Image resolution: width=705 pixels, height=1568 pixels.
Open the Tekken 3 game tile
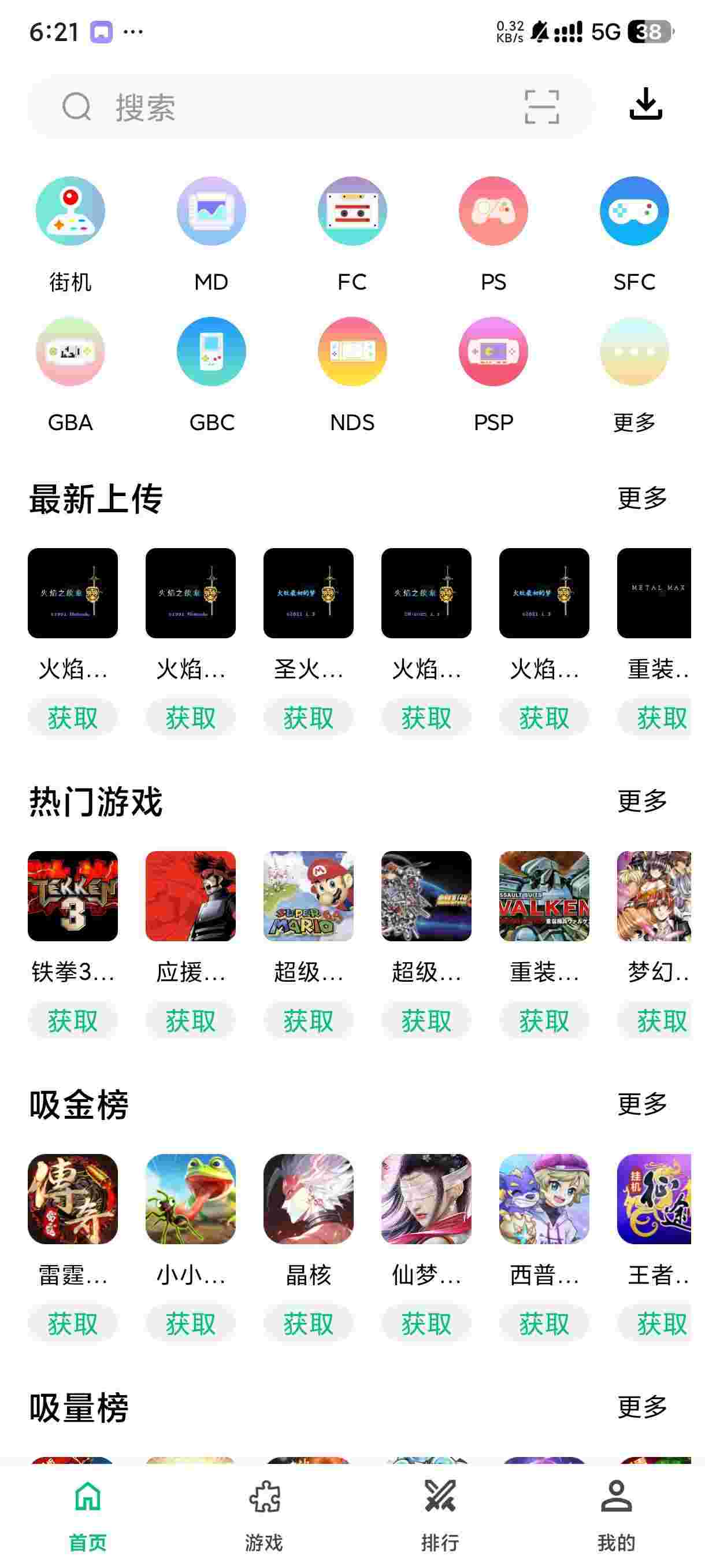tap(73, 896)
